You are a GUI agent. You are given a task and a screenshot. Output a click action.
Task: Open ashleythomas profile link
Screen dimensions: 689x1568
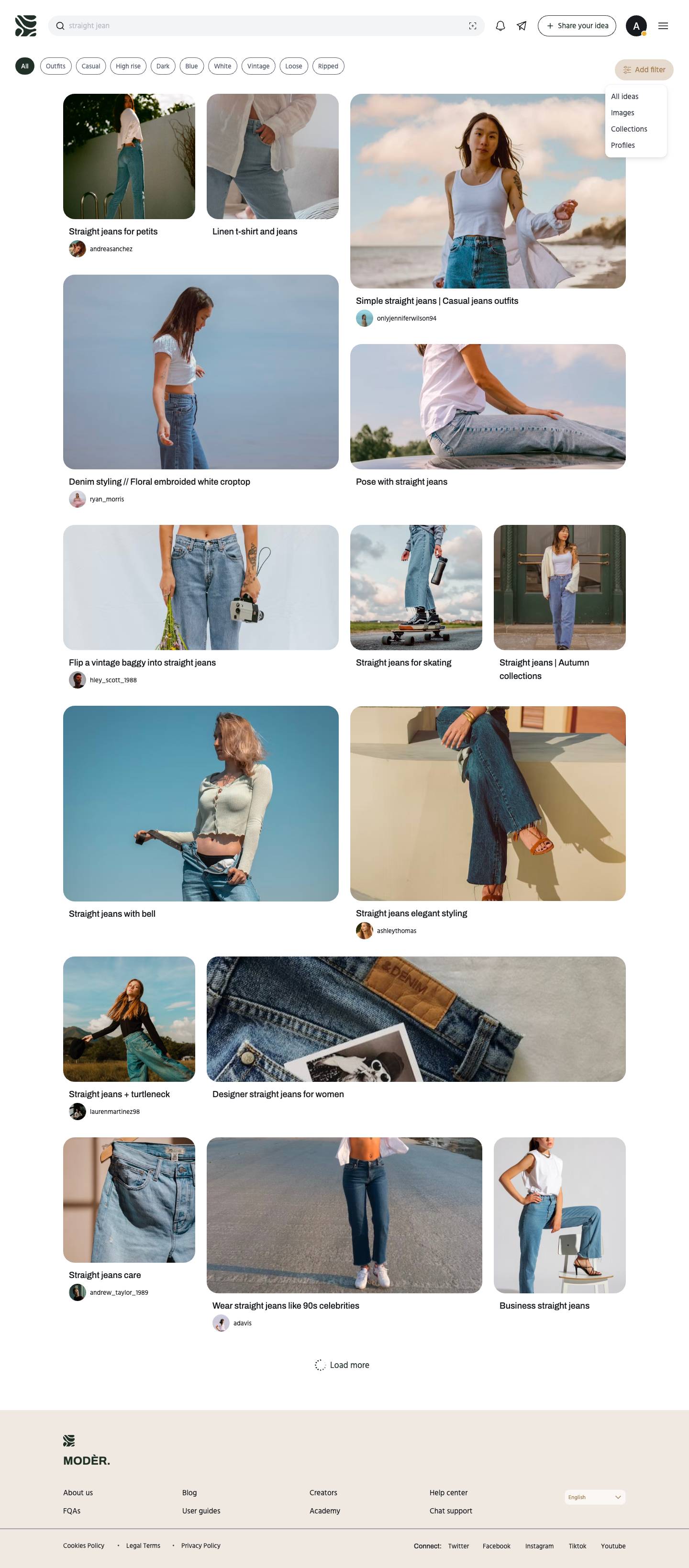click(x=396, y=931)
